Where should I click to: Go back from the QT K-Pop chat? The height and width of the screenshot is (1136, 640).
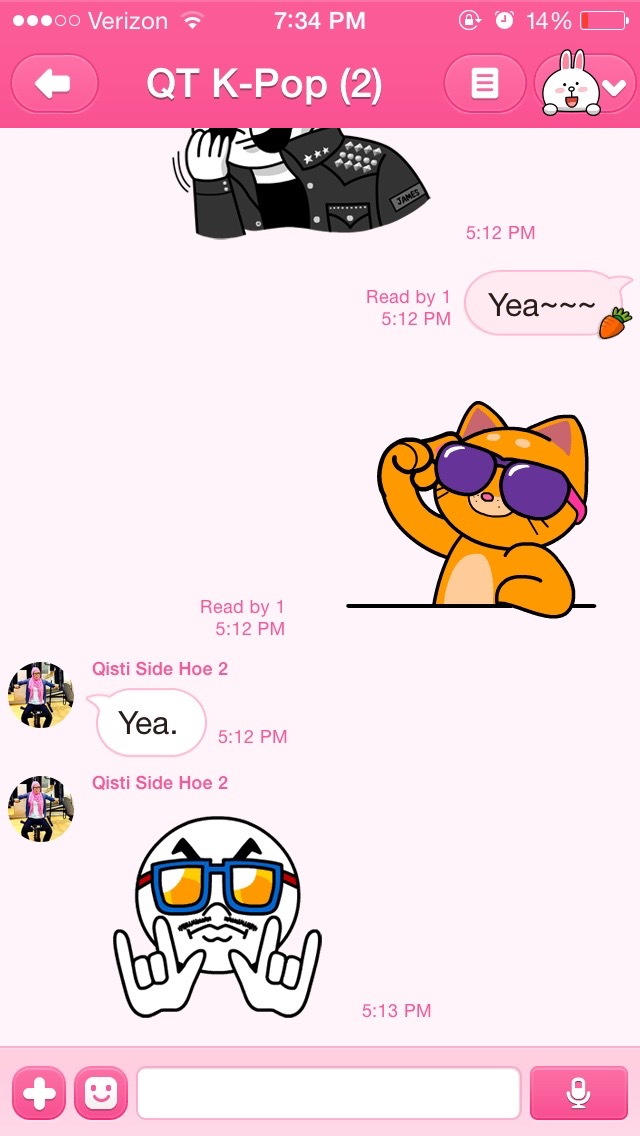click(54, 84)
